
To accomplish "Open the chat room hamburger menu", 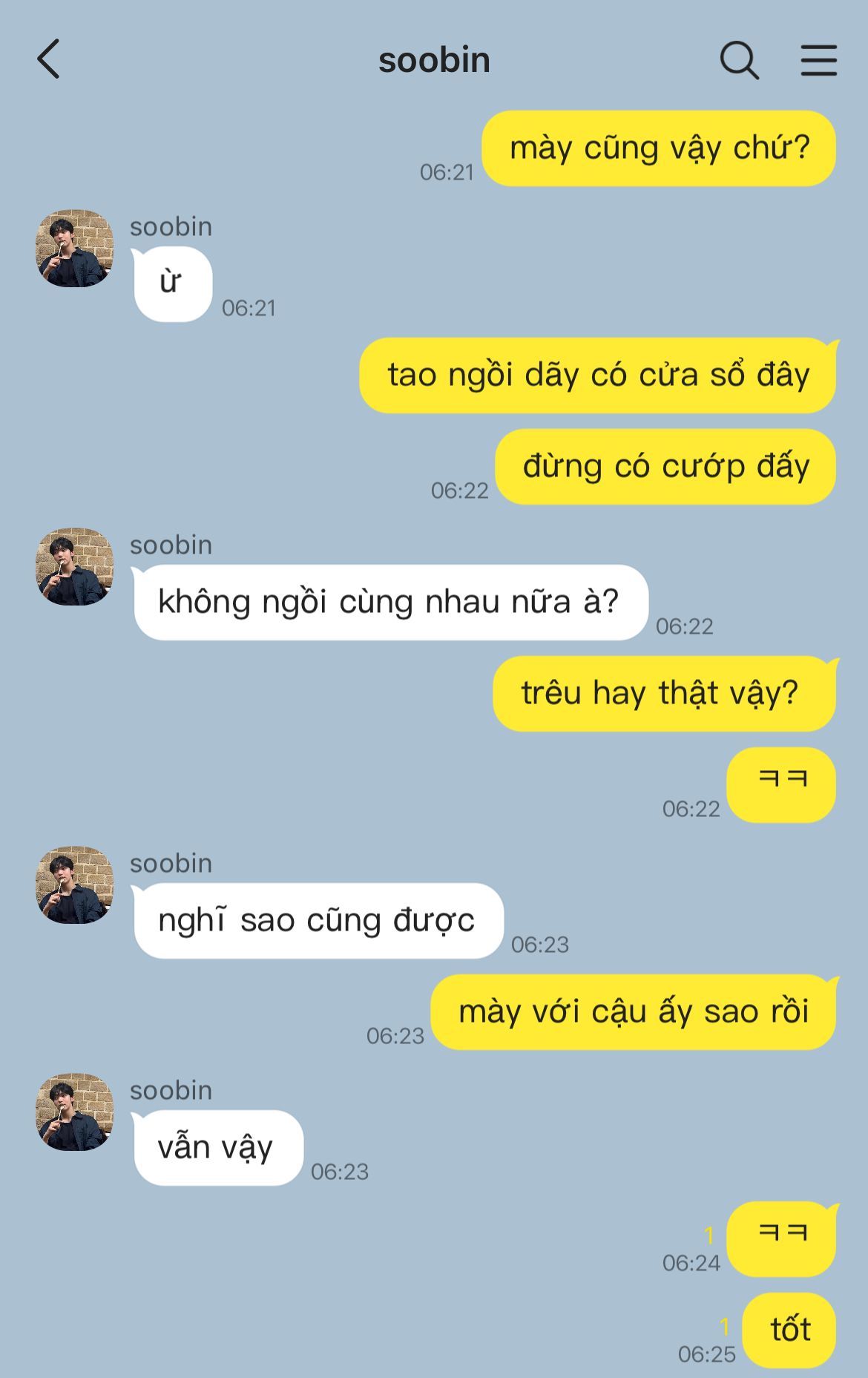I will point(818,59).
